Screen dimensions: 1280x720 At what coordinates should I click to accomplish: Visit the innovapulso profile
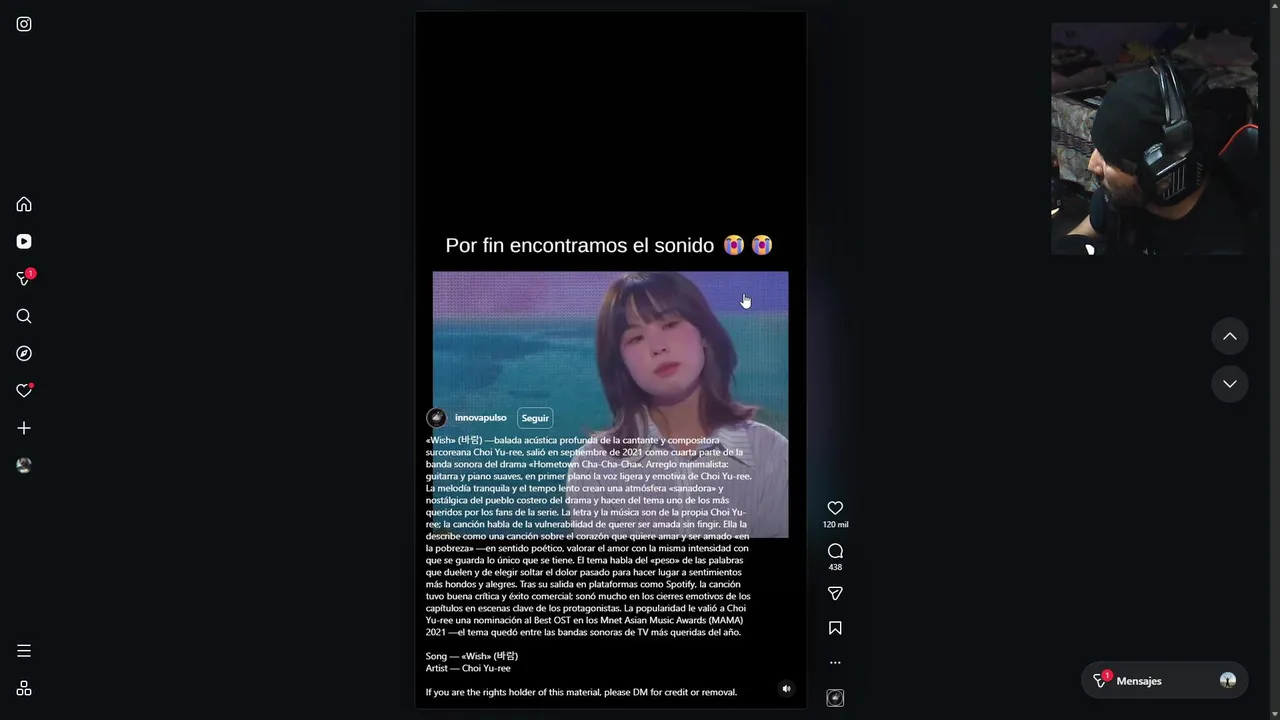[480, 418]
